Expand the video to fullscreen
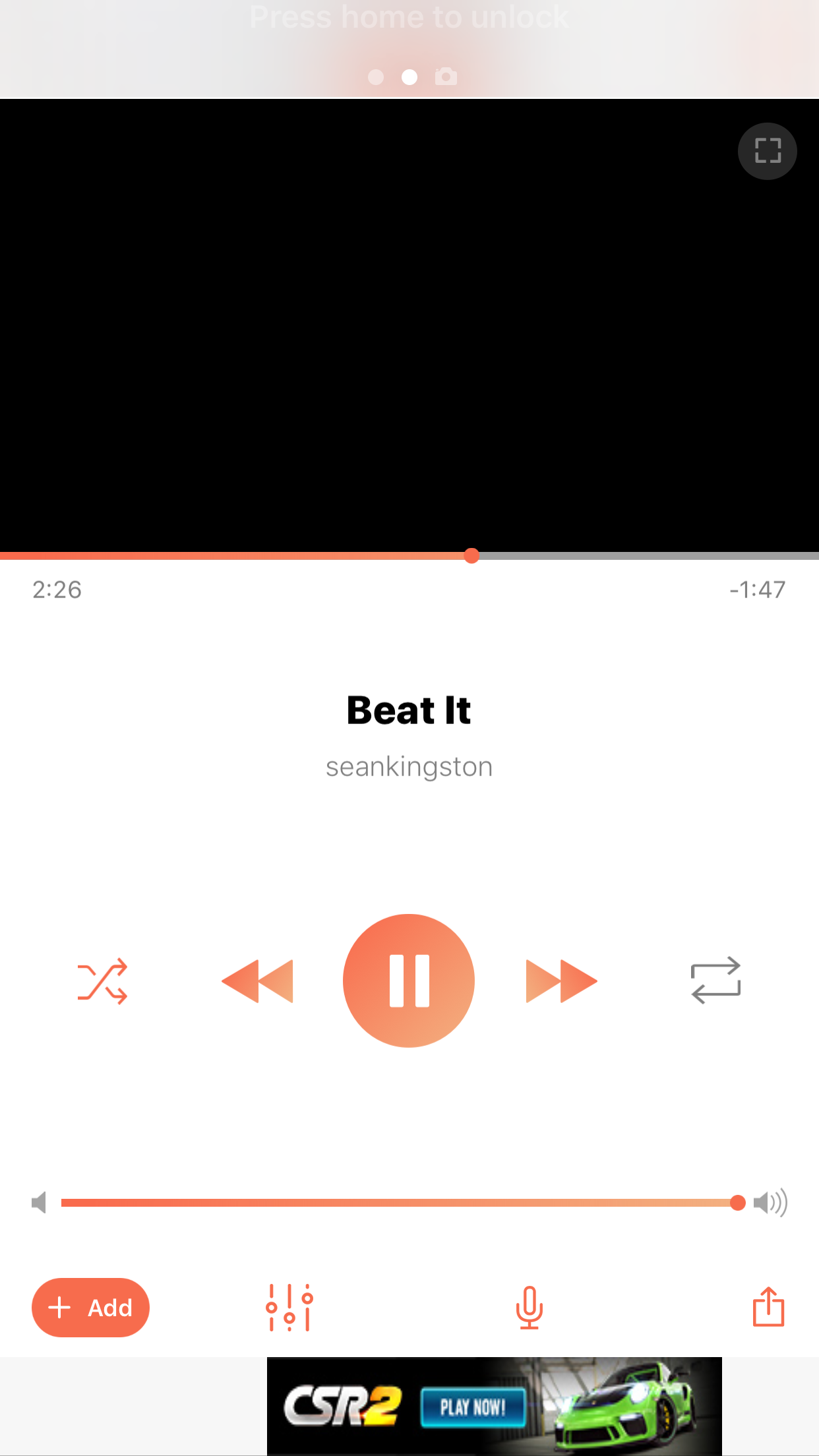 767,151
